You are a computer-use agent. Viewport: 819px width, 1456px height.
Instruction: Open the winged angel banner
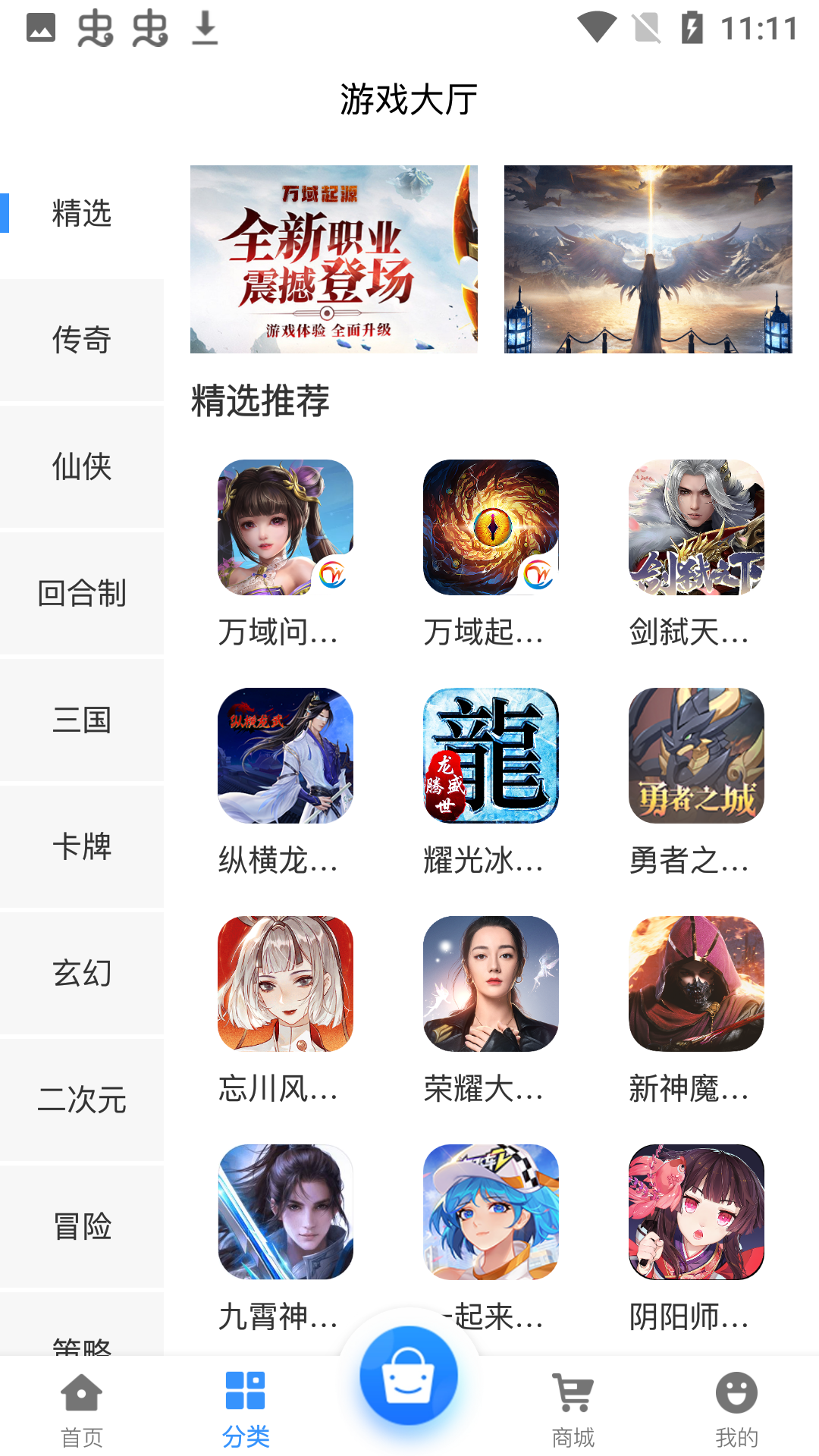point(648,259)
